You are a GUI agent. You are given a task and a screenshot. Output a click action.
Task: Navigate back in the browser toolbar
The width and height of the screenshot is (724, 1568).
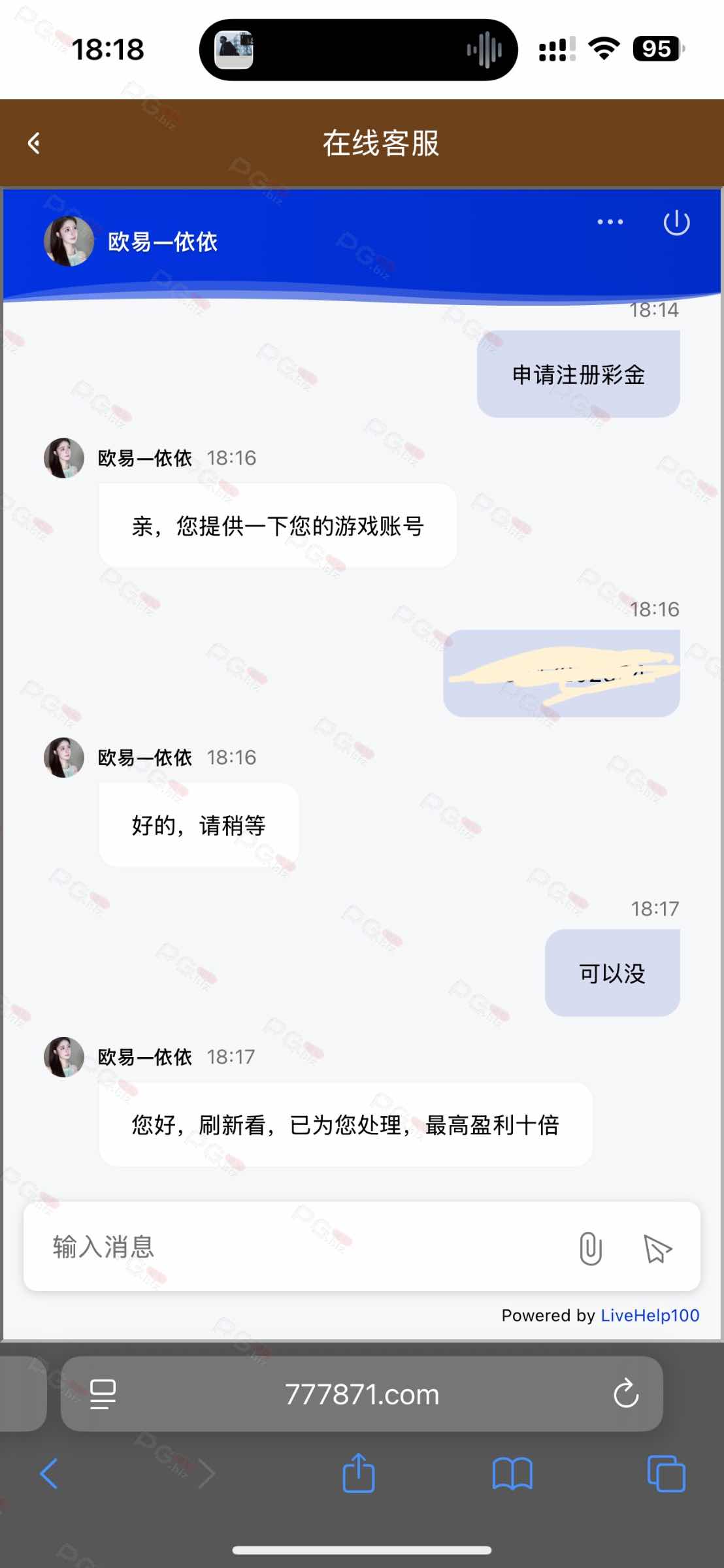49,1474
